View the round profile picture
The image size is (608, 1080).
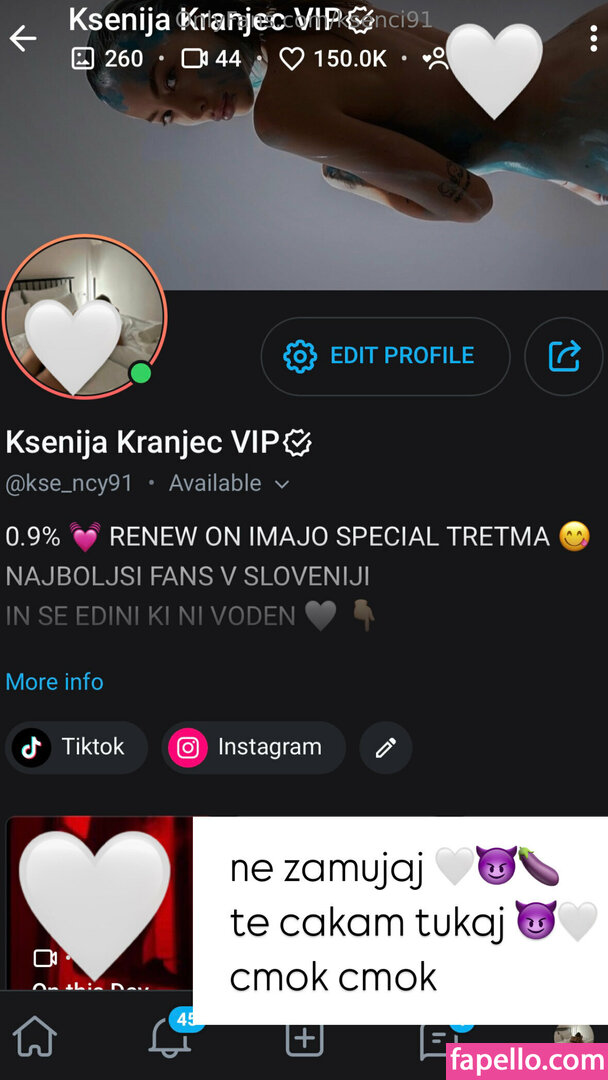pyautogui.click(x=85, y=317)
